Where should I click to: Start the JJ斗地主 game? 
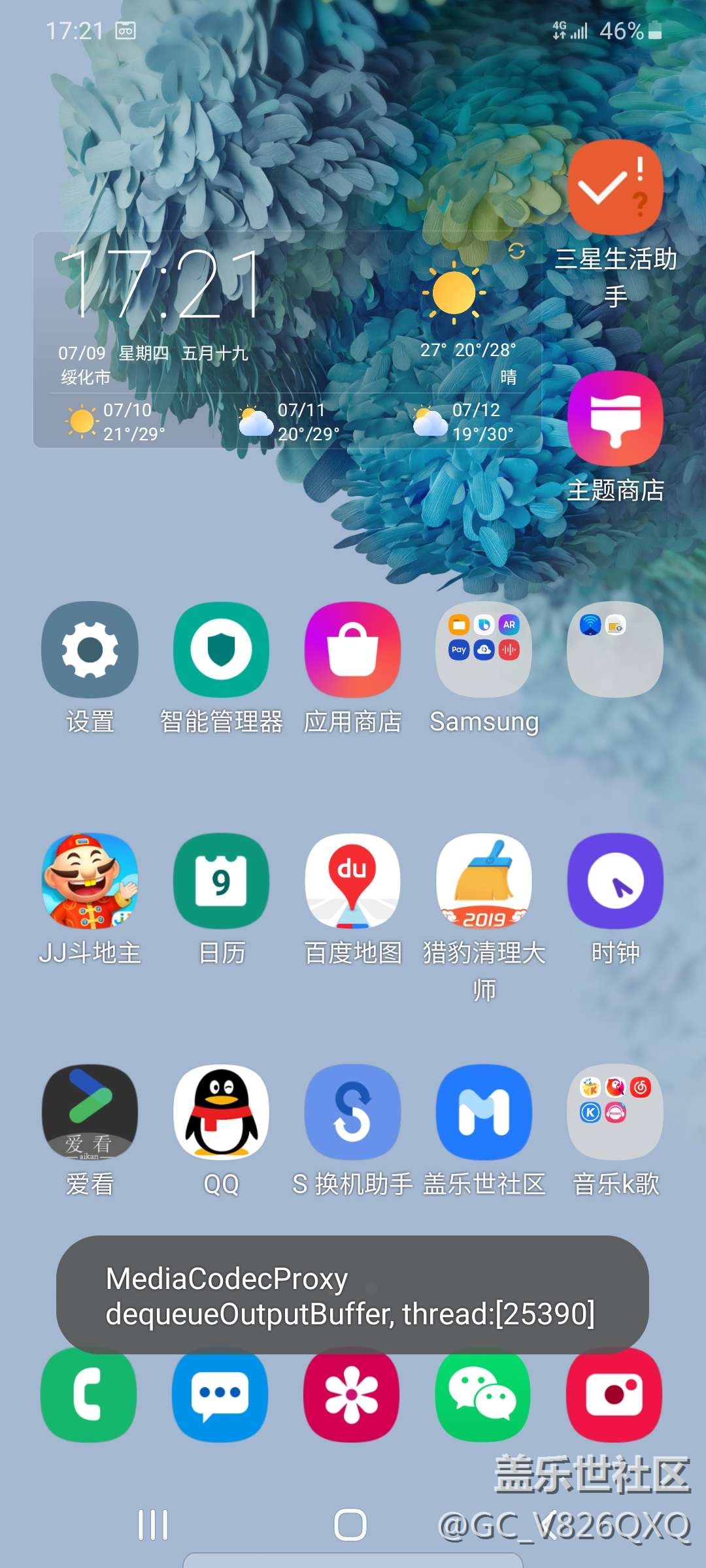coord(90,881)
